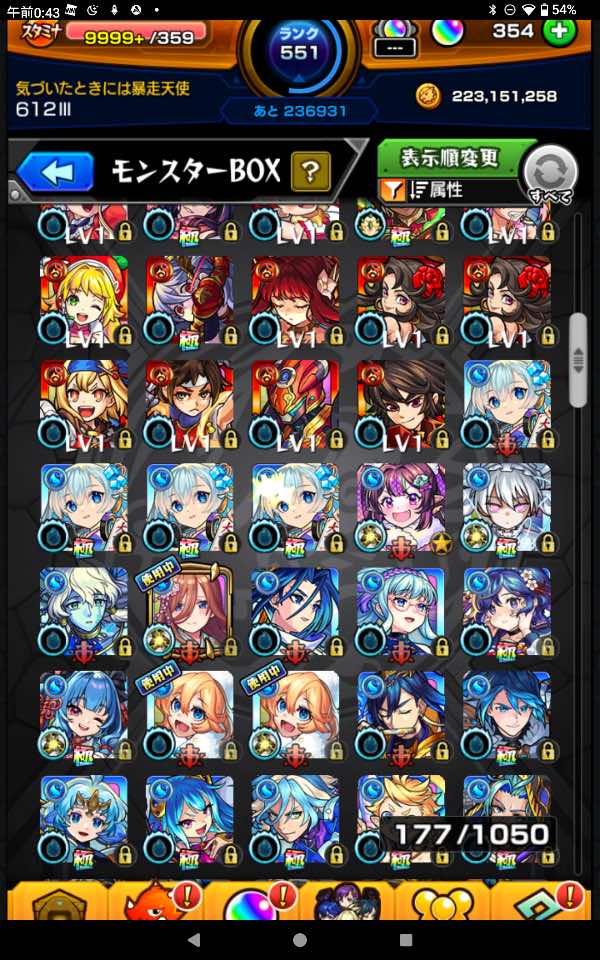
Task: Tap the すべて refresh circle button
Action: [x=550, y=173]
